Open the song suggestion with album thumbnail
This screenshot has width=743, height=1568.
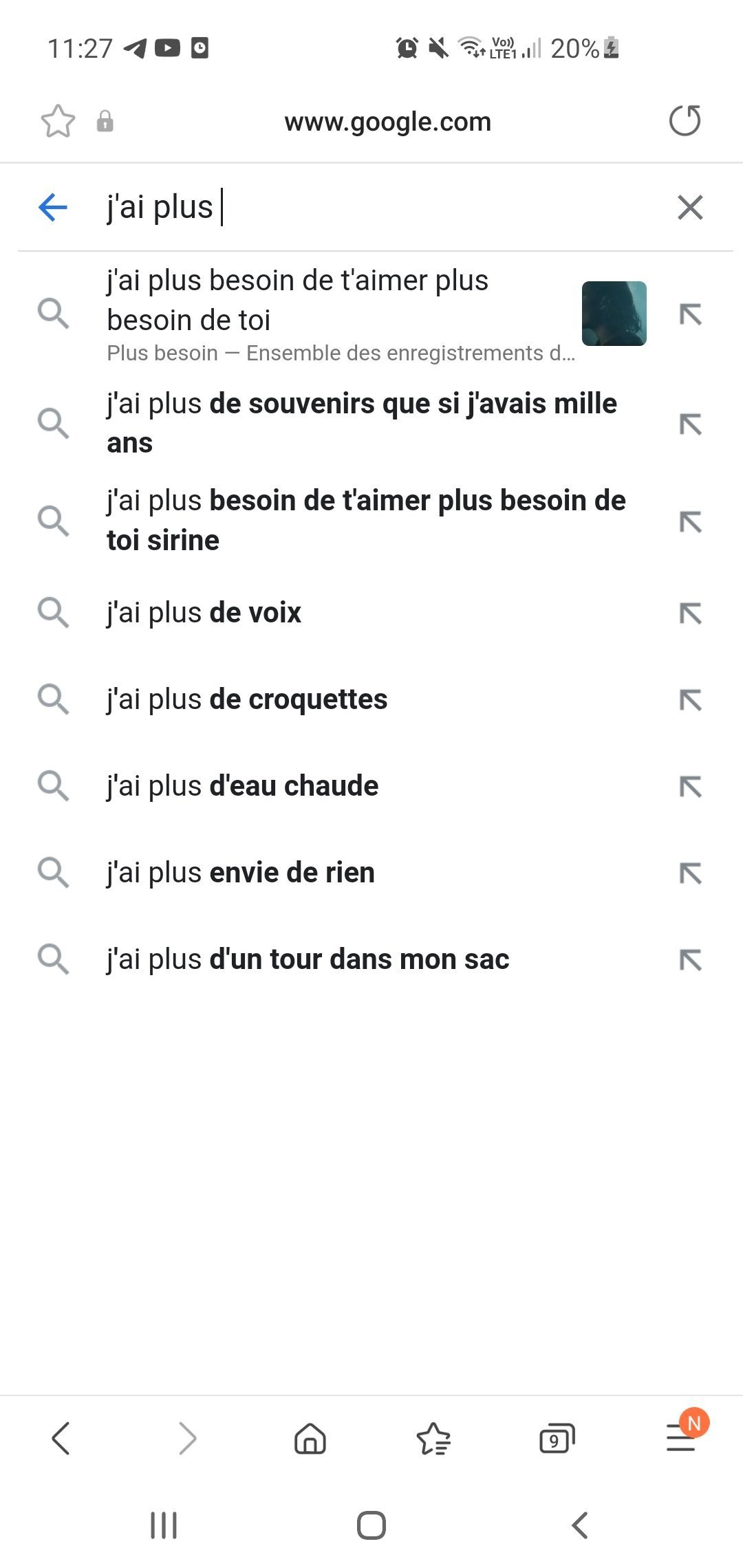tap(371, 314)
